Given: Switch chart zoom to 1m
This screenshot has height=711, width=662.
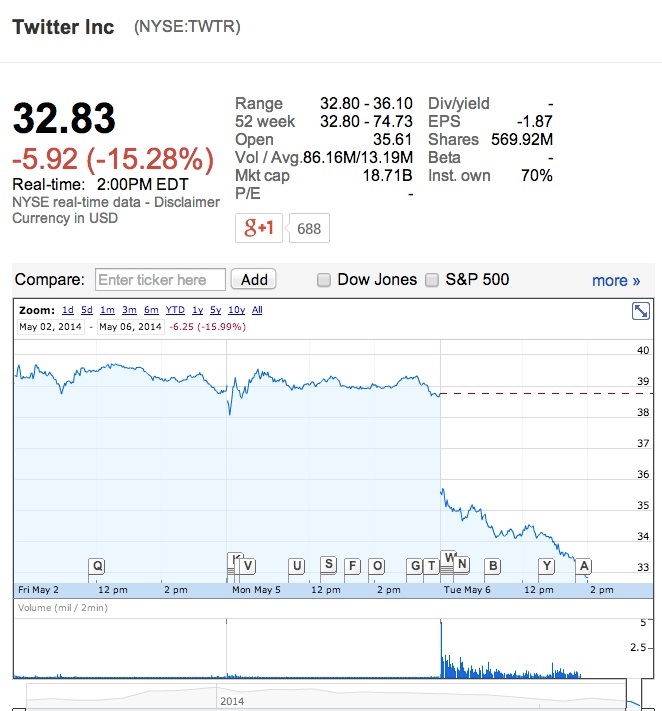Looking at the screenshot, I should click(x=107, y=310).
